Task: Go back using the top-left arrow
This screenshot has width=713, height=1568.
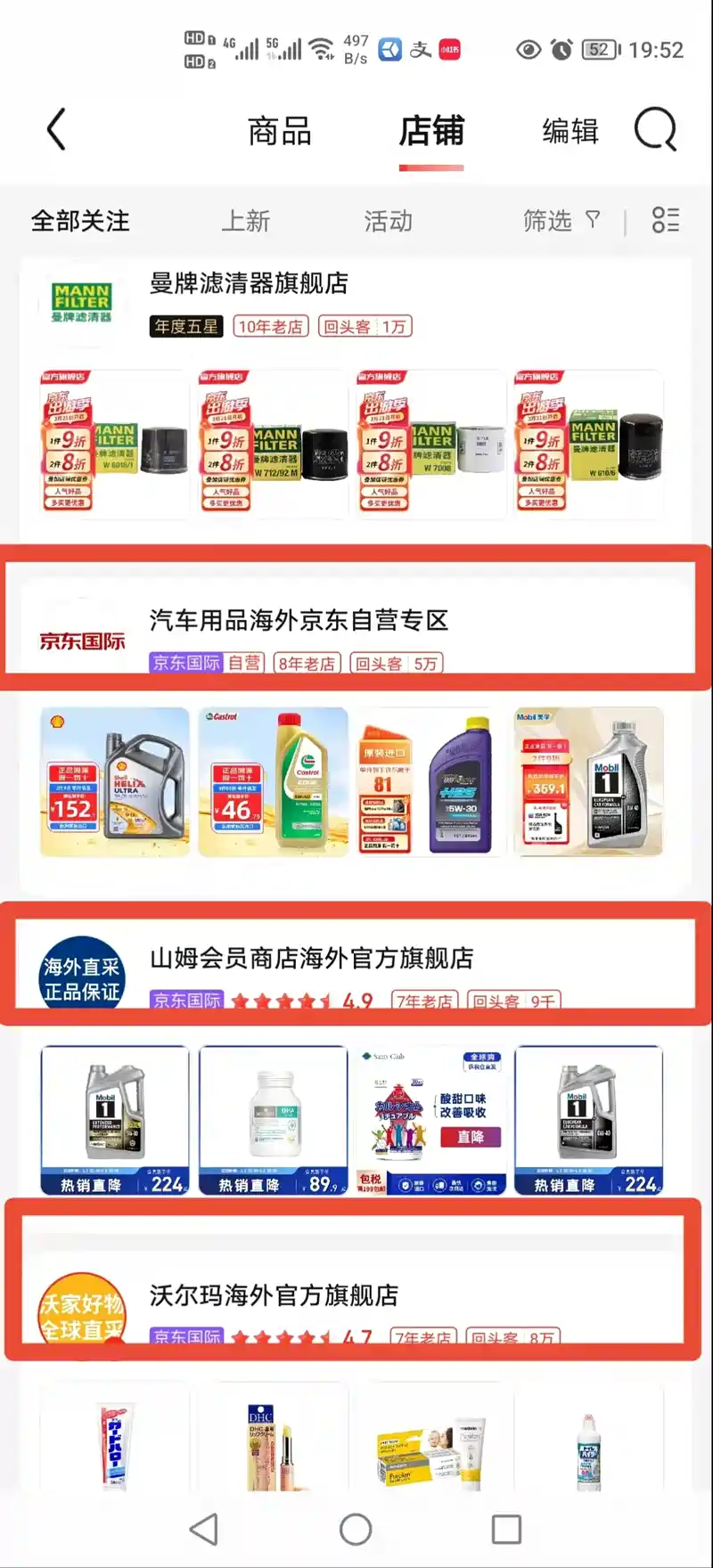Action: (x=56, y=130)
